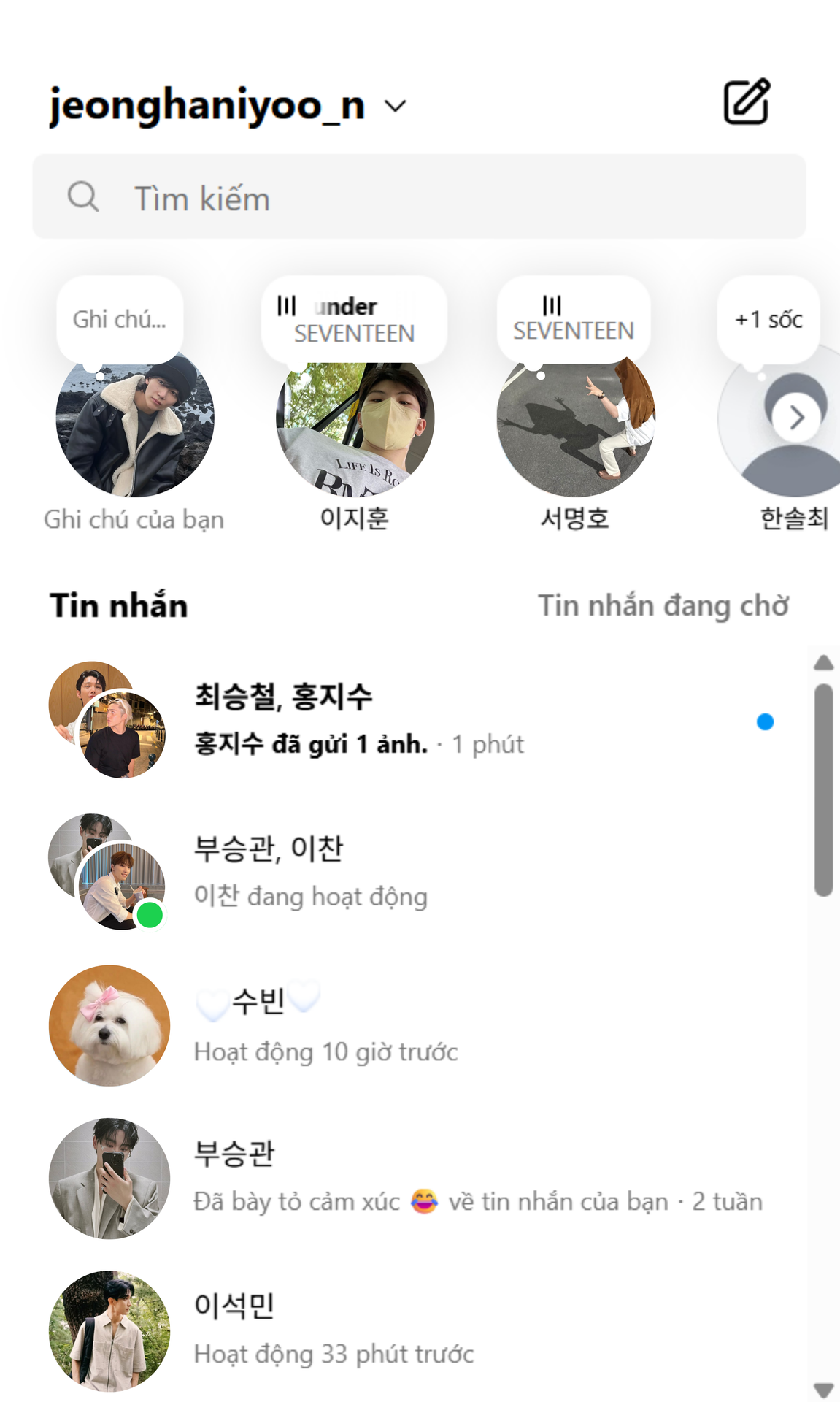Open group chat 최승철, 홍지수
Screen dimensions: 840x1402
pyautogui.click(x=409, y=721)
